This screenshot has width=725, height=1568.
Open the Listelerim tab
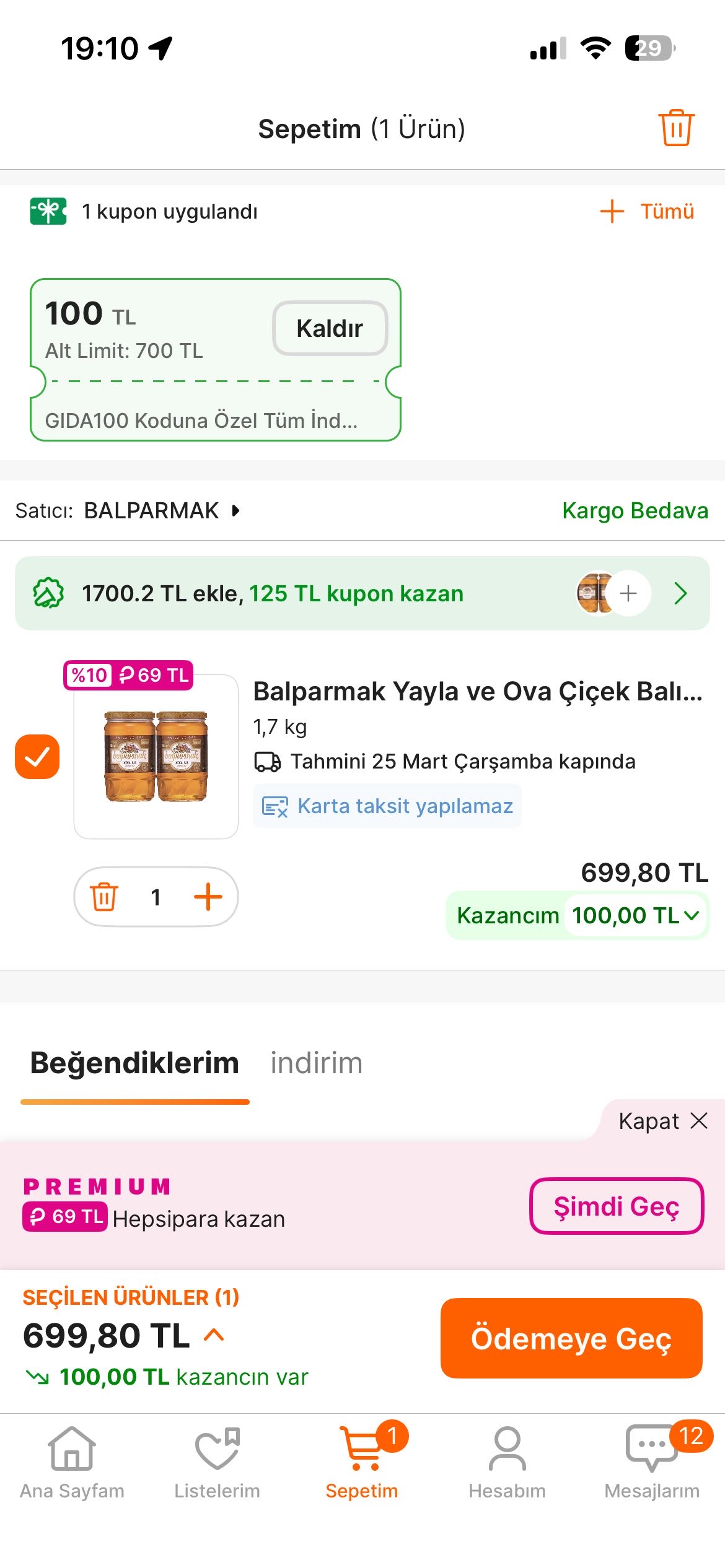click(217, 1463)
